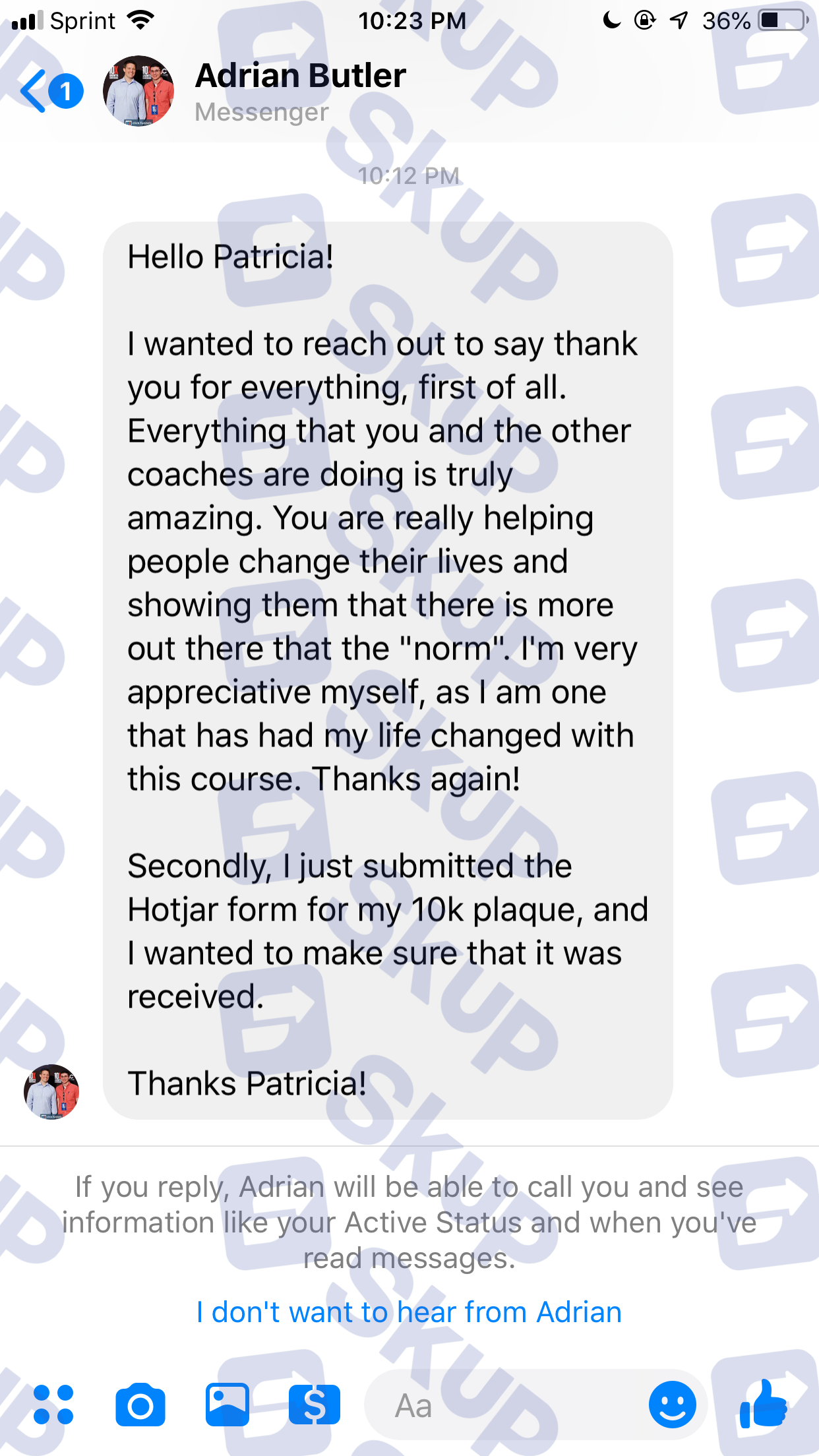The image size is (819, 1456).
Task: Open the dollar-sign payments option
Action: pos(315,1405)
